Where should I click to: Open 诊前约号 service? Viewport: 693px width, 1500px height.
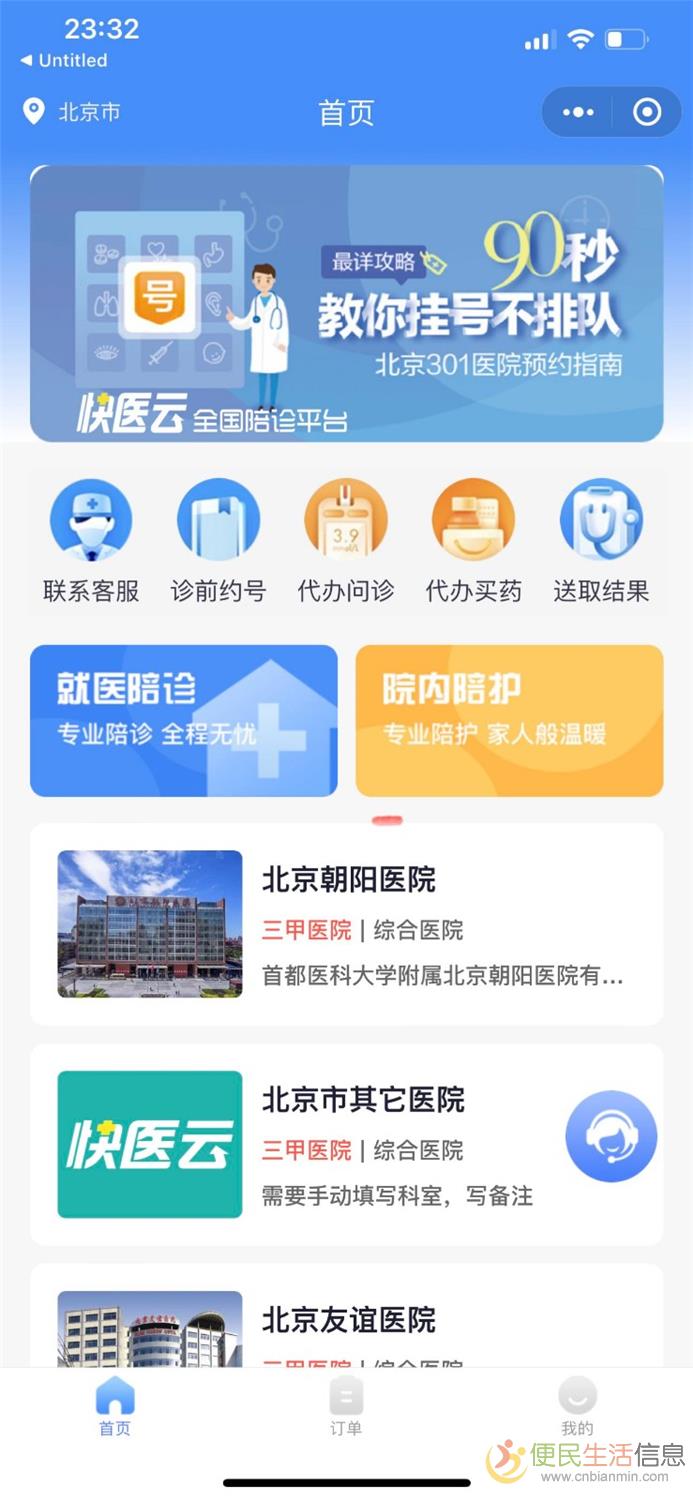pos(218,540)
